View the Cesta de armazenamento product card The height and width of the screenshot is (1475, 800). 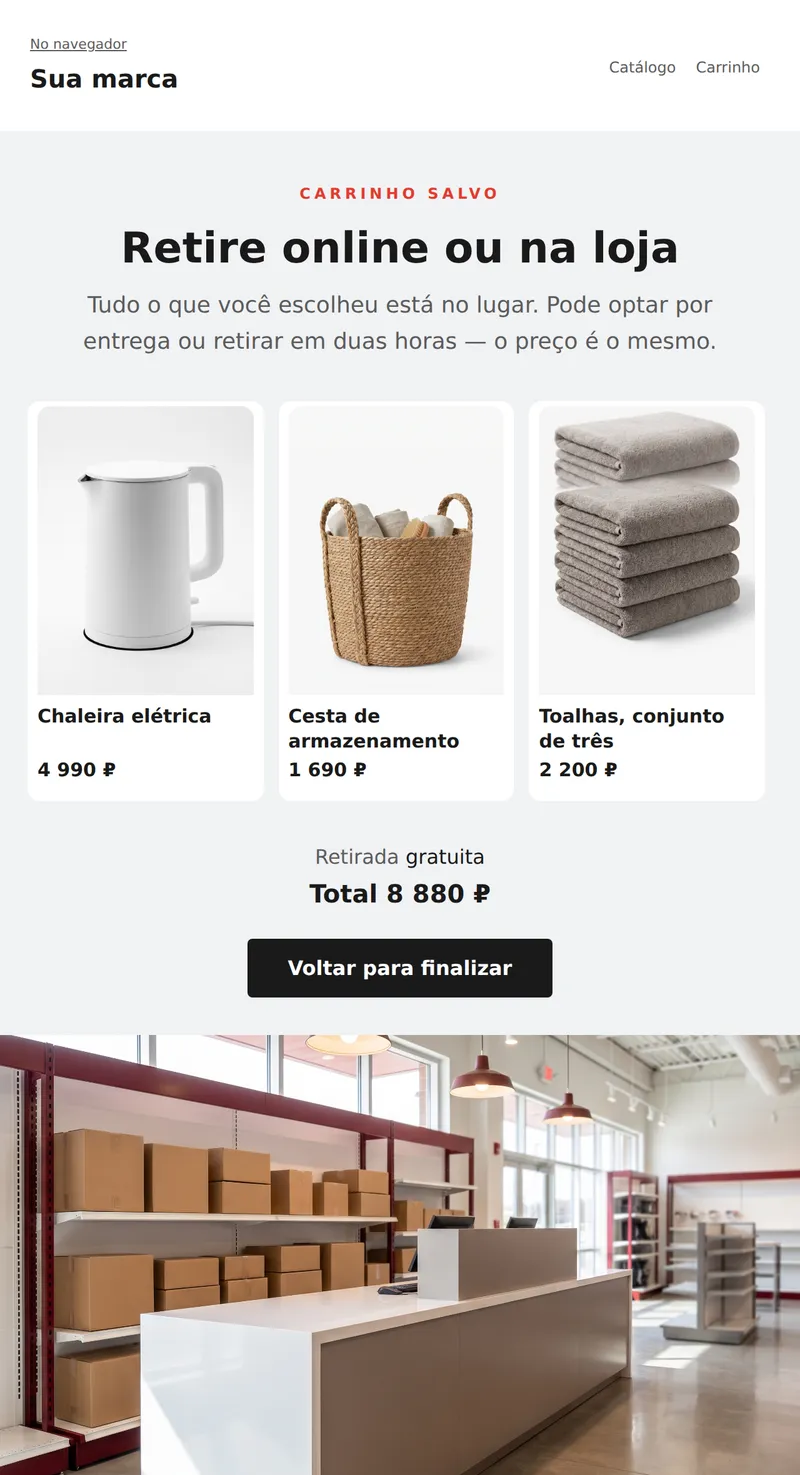coord(396,601)
